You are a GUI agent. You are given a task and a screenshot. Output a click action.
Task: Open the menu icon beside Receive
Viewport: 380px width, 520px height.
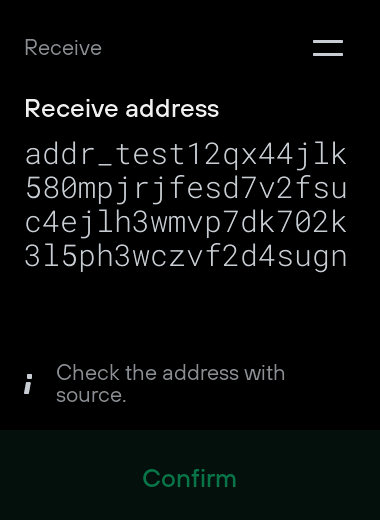tap(328, 48)
